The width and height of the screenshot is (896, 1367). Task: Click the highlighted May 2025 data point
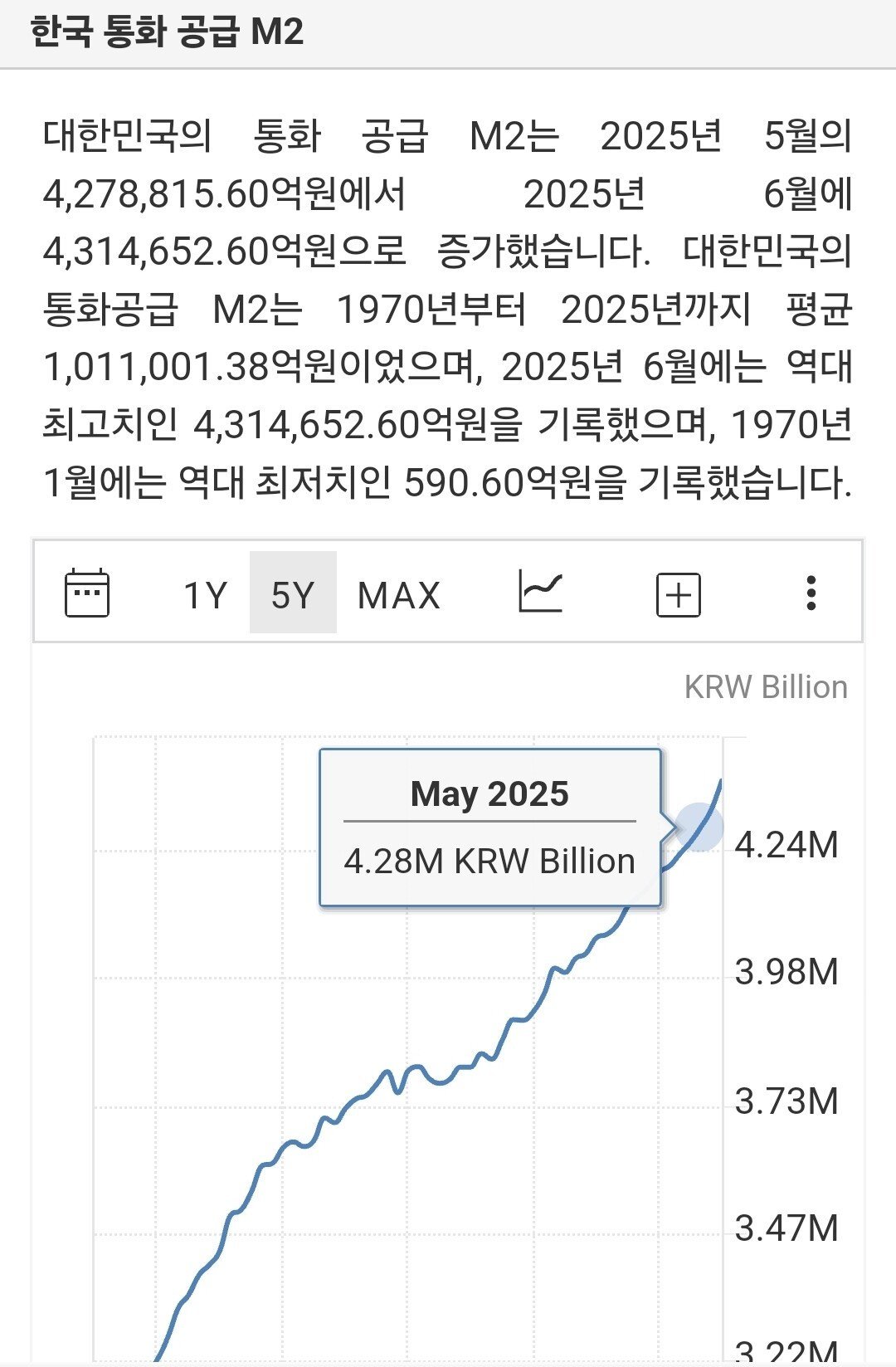click(x=699, y=832)
